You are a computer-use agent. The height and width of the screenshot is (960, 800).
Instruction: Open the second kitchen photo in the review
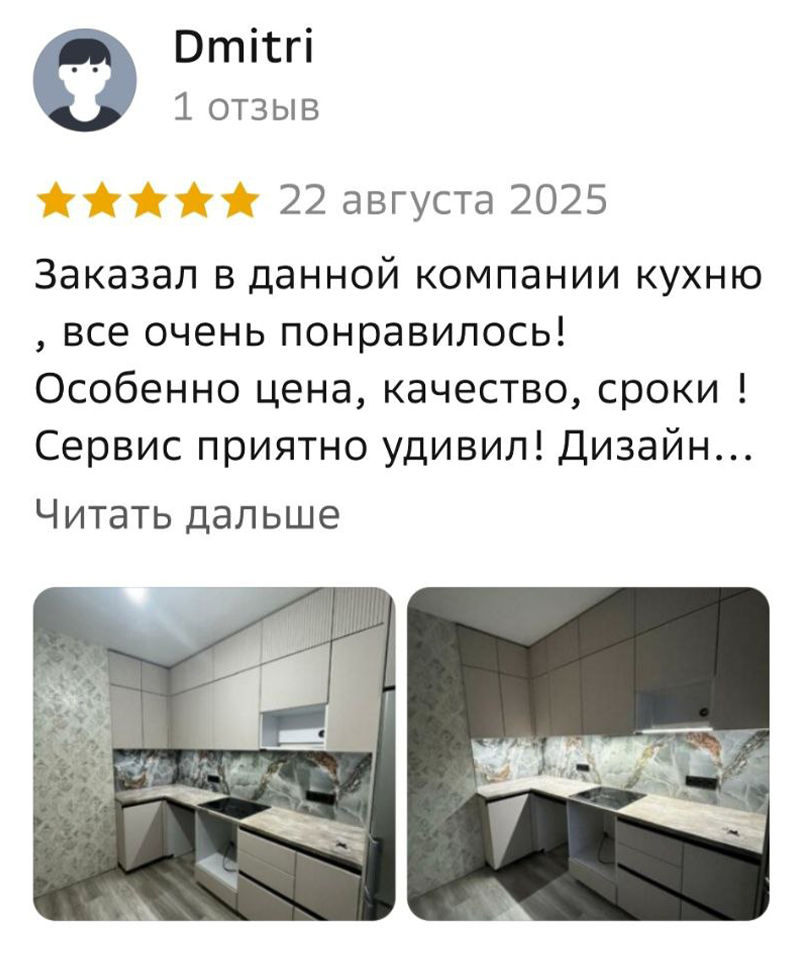coord(588,753)
